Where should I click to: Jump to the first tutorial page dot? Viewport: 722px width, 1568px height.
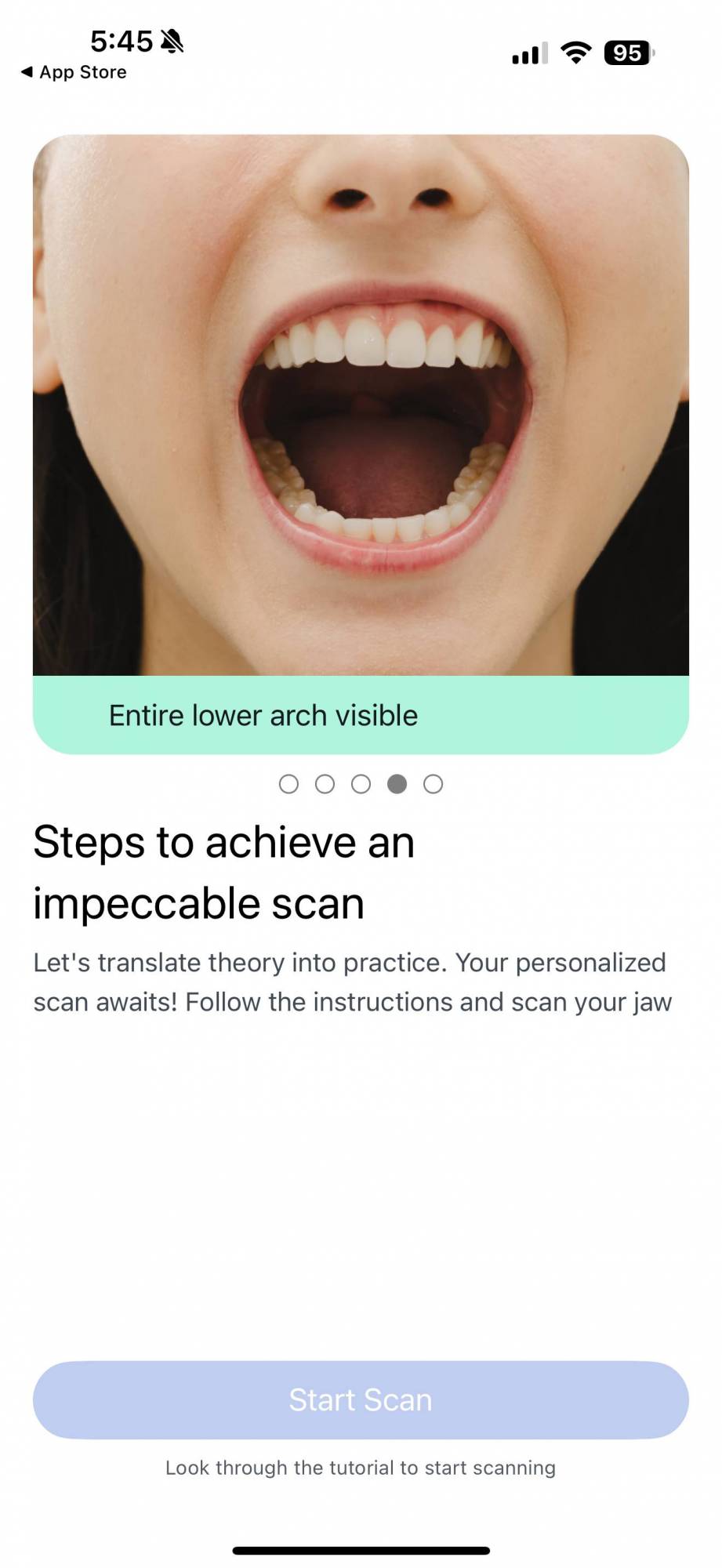288,784
